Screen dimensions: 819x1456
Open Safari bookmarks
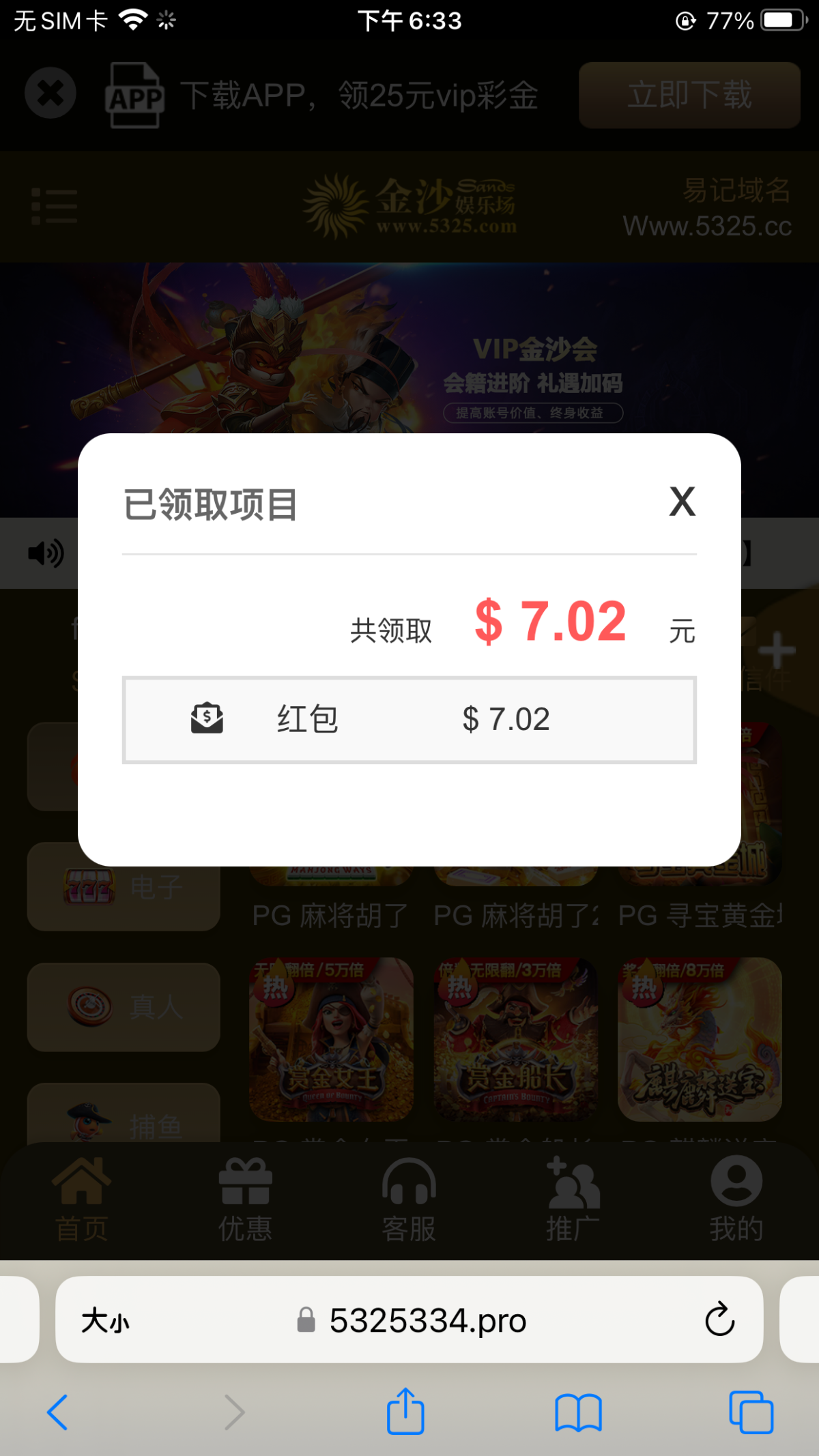click(x=578, y=1412)
